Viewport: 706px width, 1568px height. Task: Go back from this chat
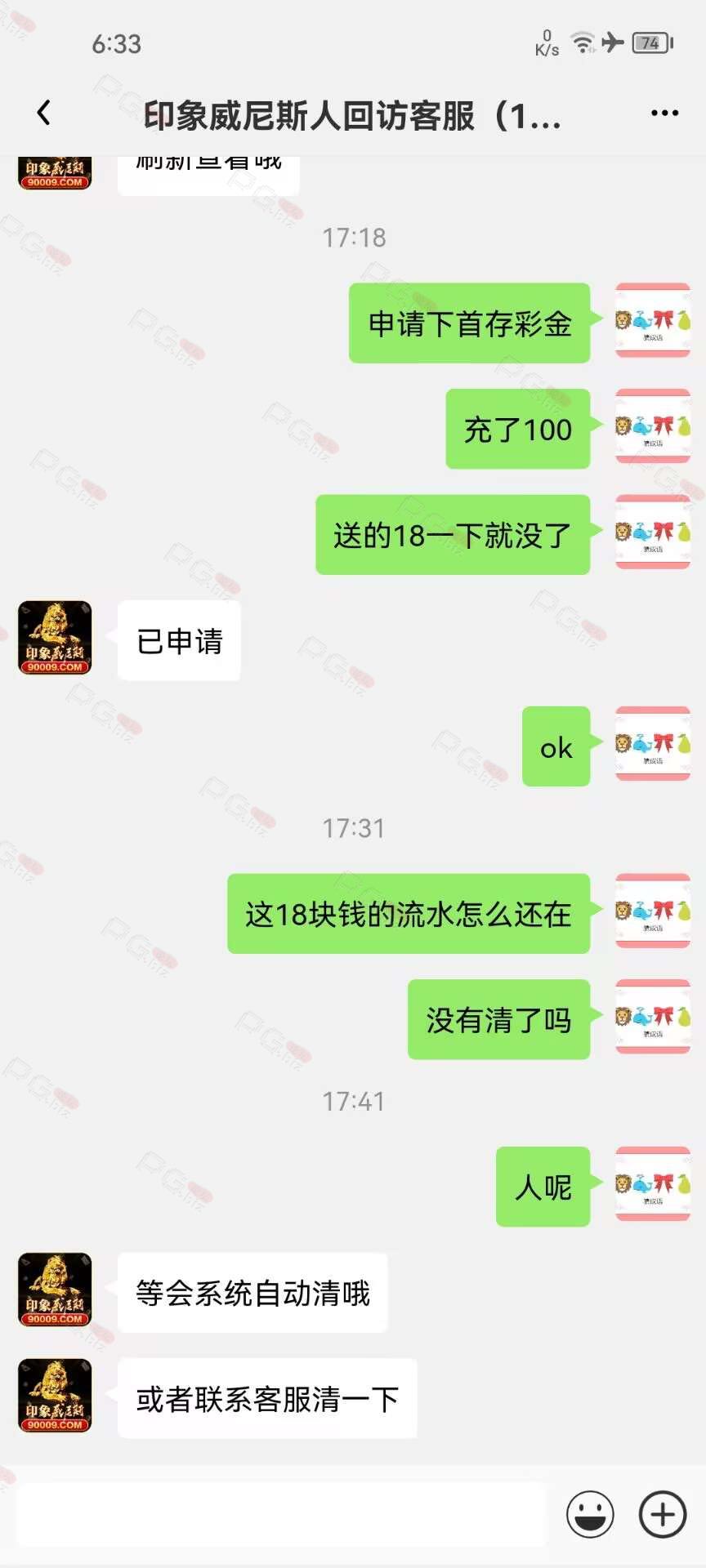[x=44, y=113]
